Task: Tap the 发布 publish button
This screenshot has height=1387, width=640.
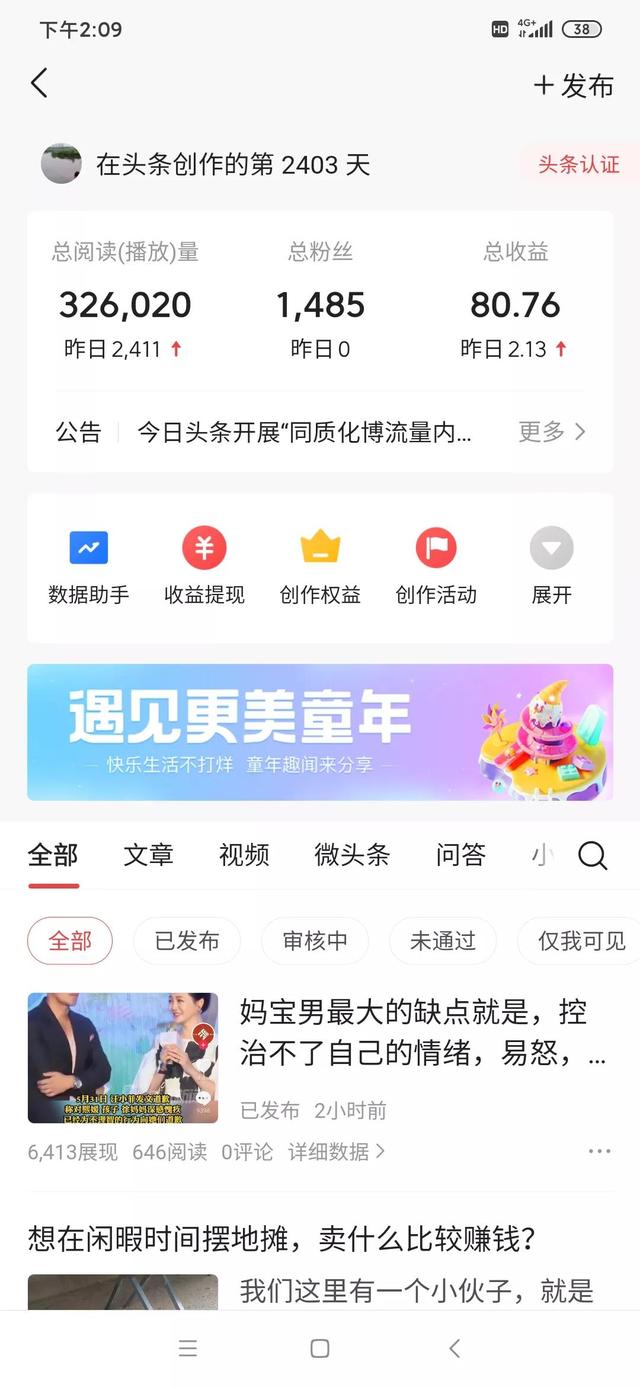Action: tap(574, 86)
